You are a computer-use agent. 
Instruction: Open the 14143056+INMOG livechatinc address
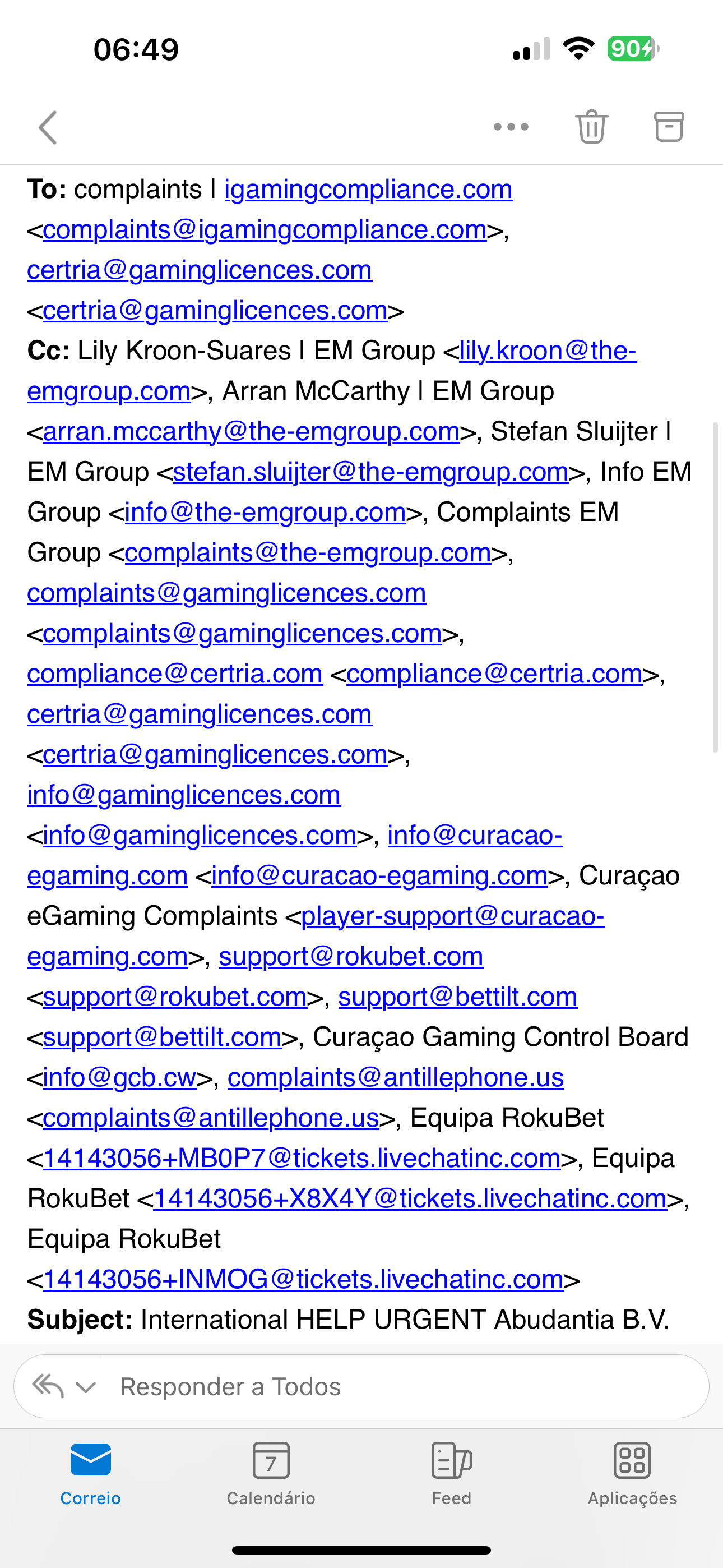(x=303, y=1280)
